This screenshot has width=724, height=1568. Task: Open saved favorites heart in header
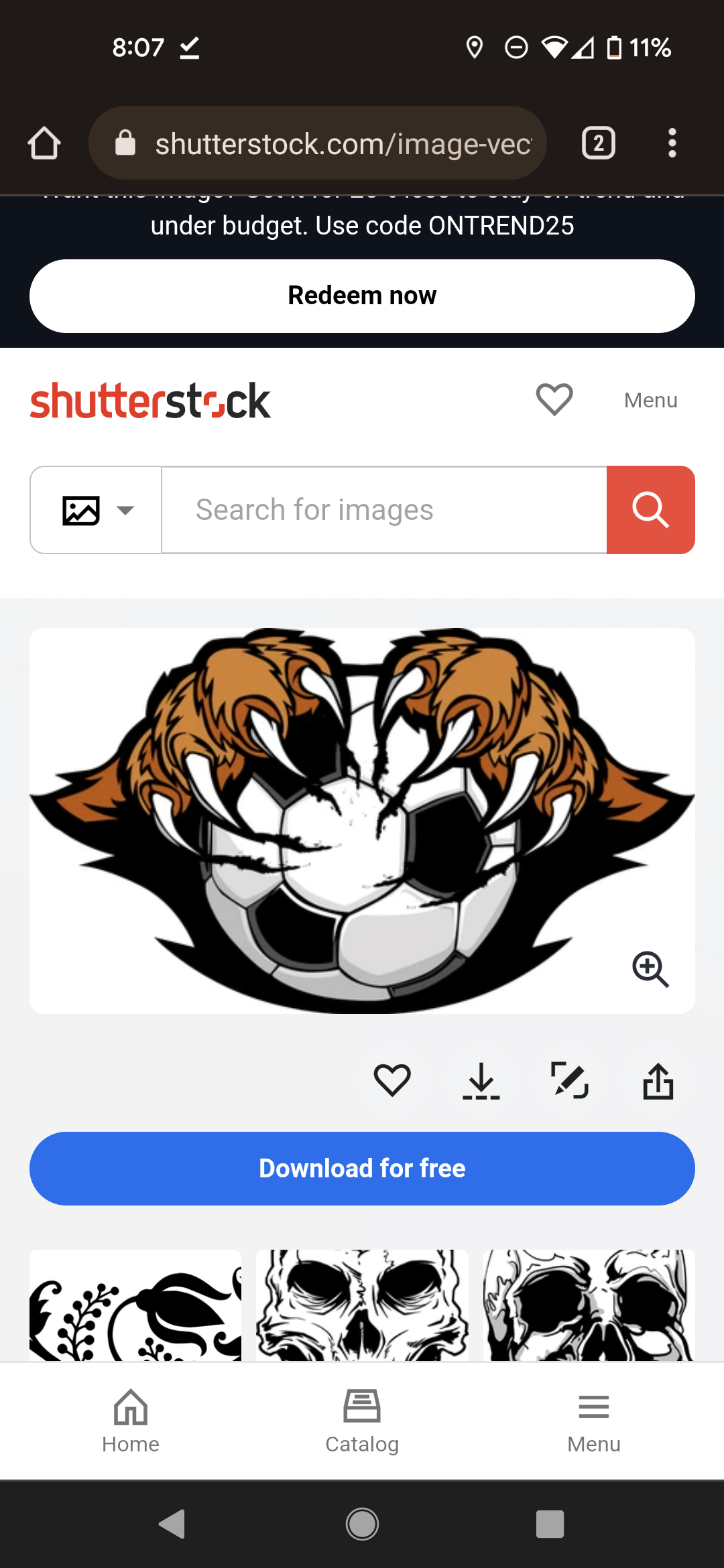pyautogui.click(x=554, y=399)
